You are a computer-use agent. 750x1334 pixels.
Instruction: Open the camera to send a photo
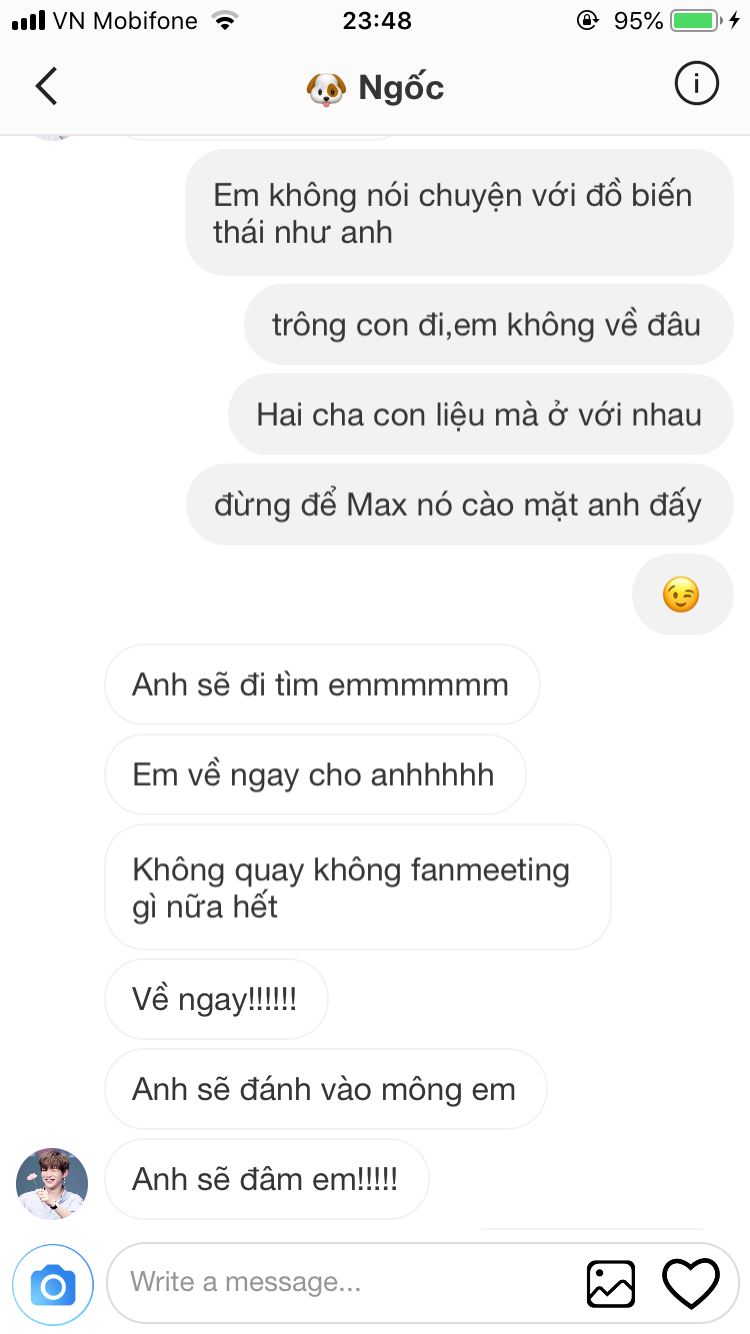[x=53, y=1284]
